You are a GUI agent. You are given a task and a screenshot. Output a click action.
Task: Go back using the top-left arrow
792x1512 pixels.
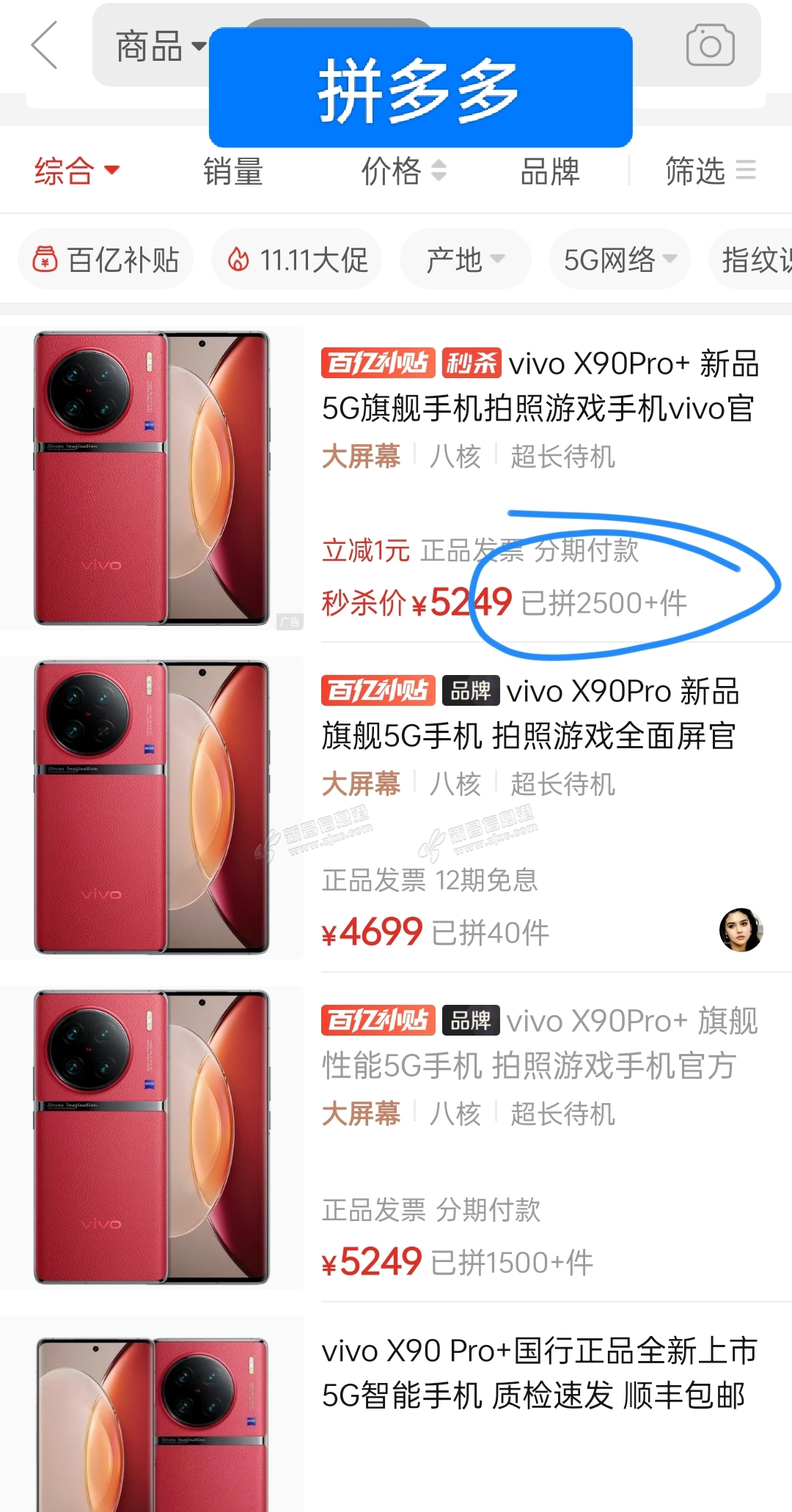point(45,45)
